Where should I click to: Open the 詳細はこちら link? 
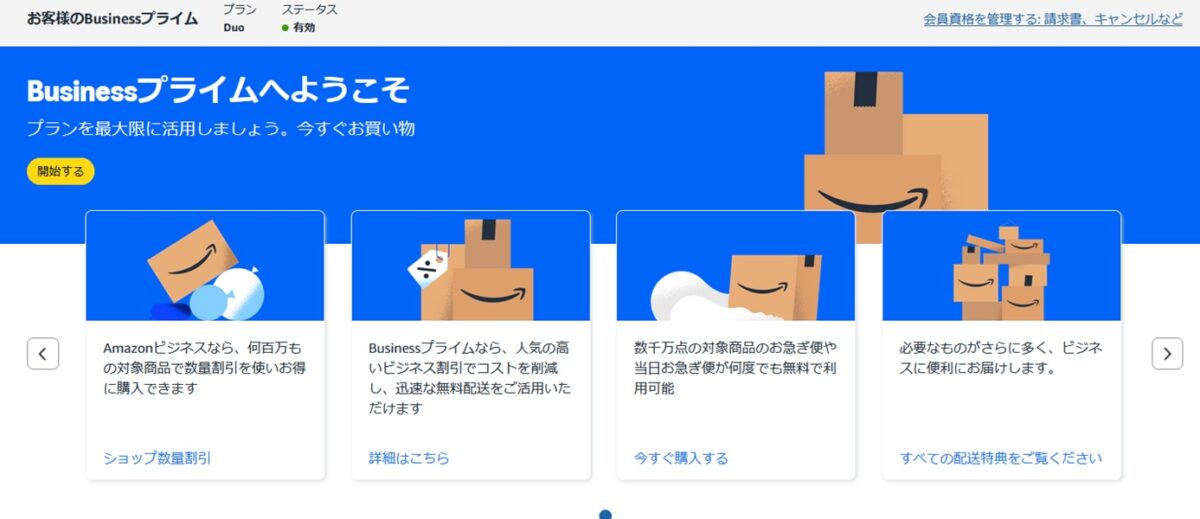pyautogui.click(x=409, y=458)
